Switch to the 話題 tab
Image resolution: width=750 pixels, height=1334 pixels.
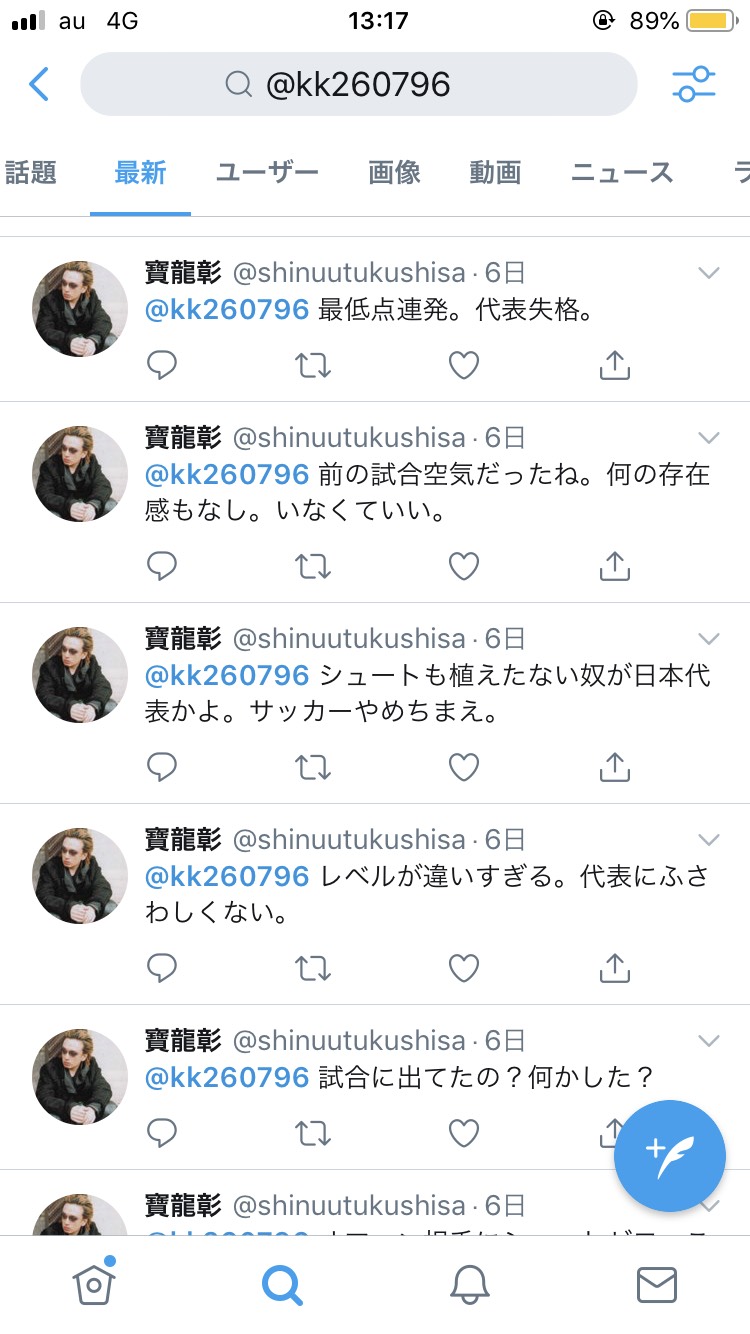tap(31, 173)
